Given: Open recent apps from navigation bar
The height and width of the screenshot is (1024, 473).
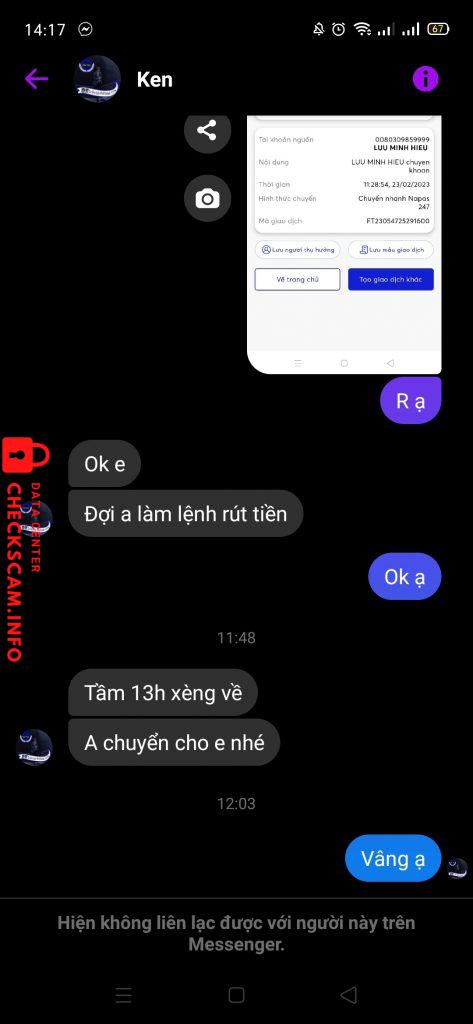Looking at the screenshot, I should click(x=123, y=995).
